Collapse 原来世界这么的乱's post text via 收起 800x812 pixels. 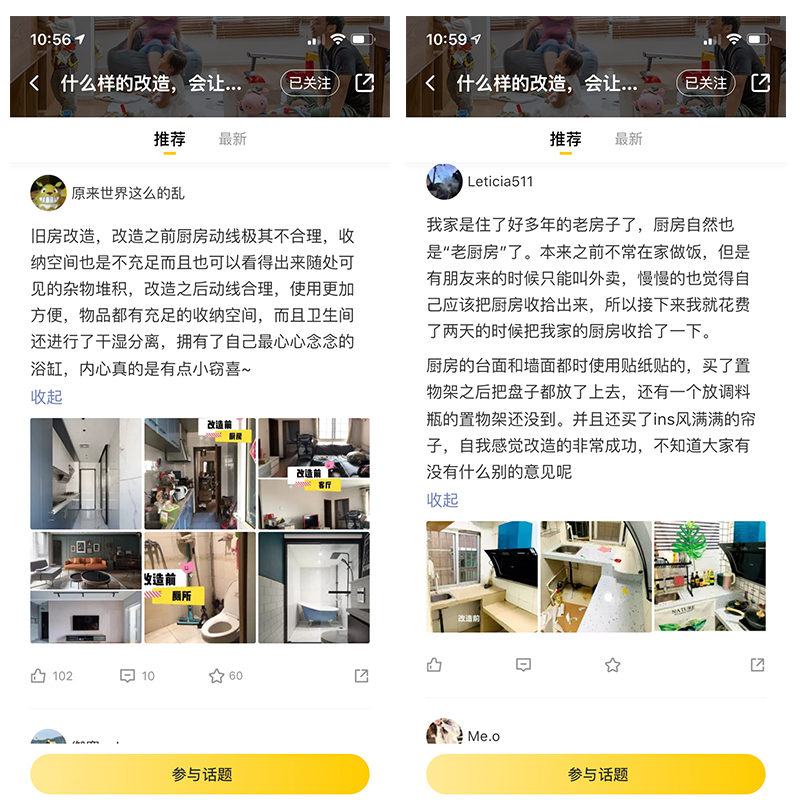coord(46,397)
